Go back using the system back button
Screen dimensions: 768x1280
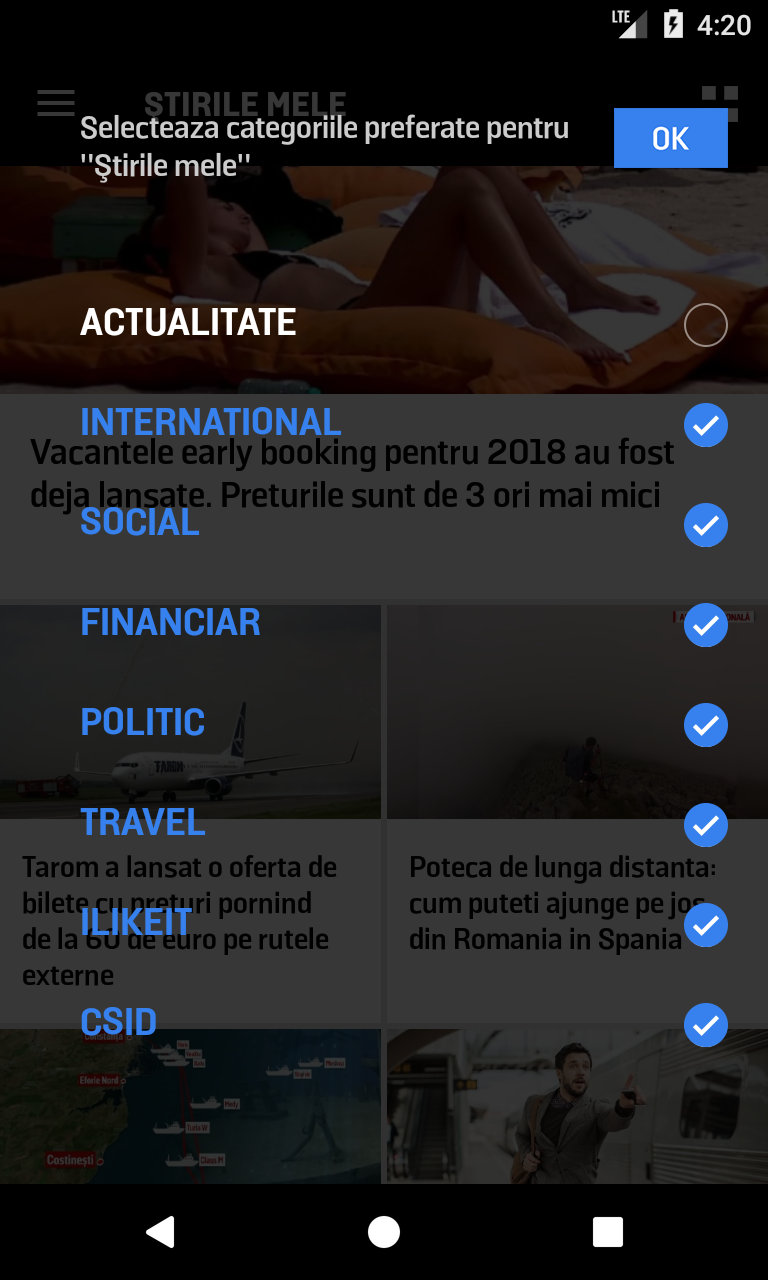(x=160, y=1232)
